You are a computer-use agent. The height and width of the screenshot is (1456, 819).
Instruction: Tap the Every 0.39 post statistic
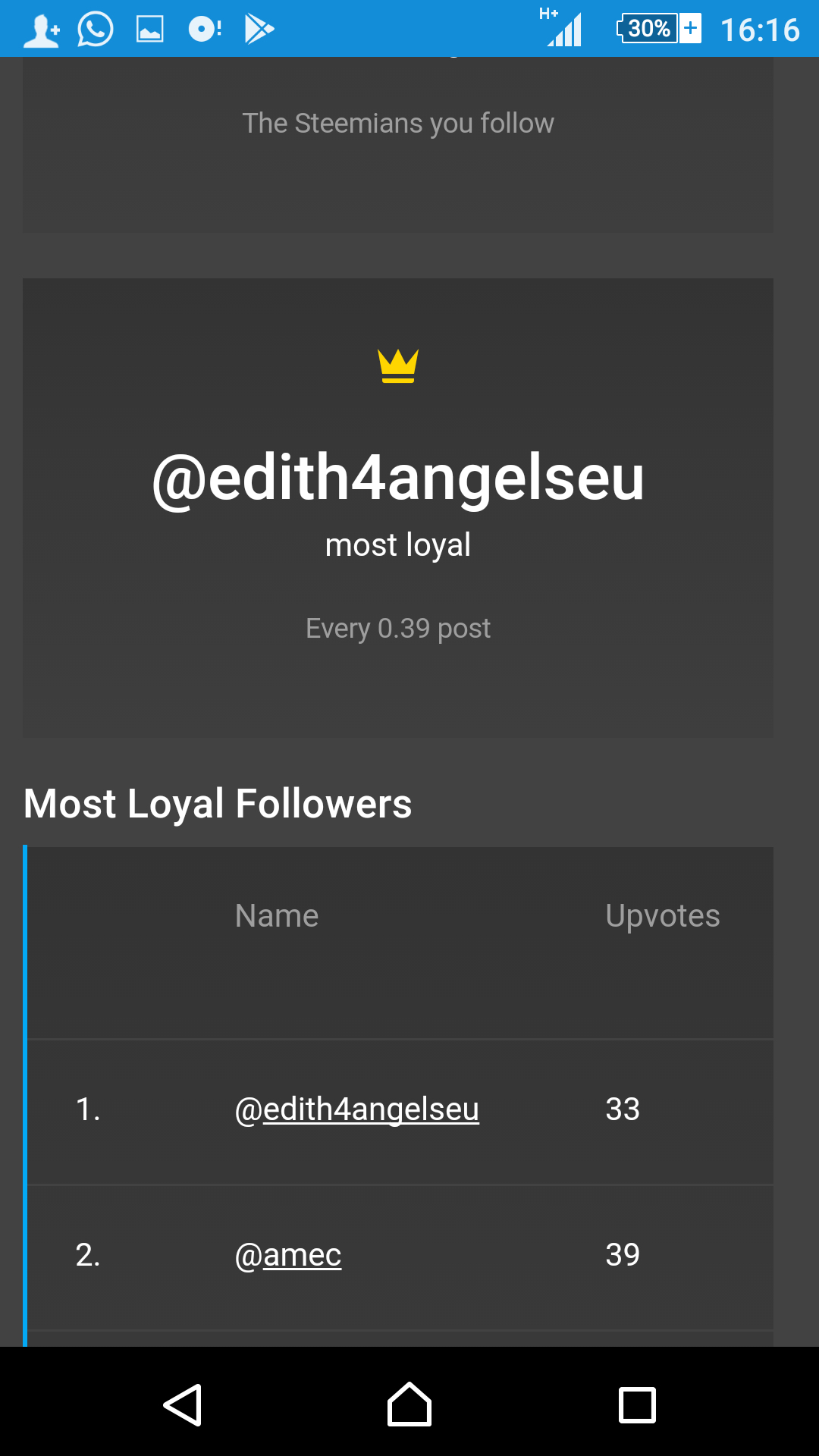(398, 627)
